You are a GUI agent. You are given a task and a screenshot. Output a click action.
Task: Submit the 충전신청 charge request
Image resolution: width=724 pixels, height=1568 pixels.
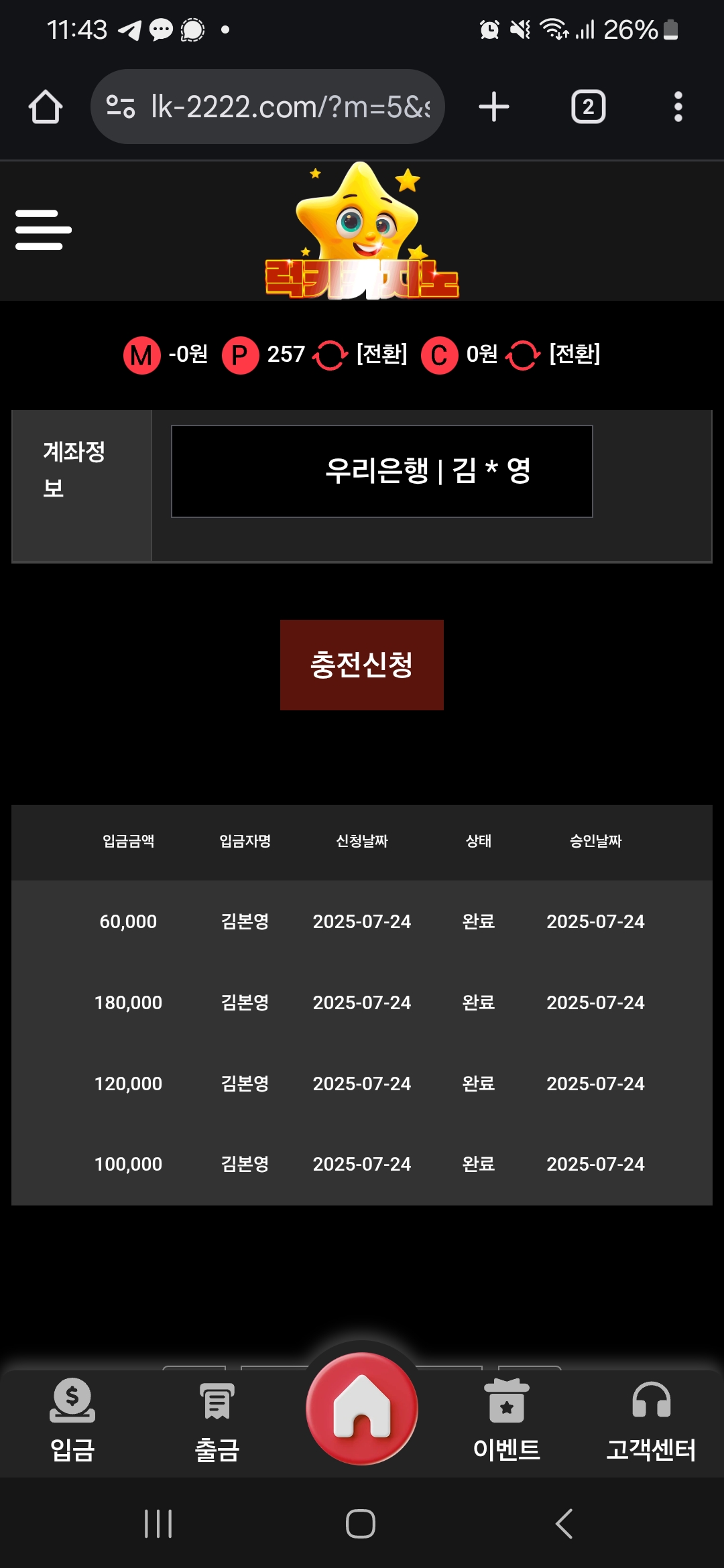click(x=362, y=665)
